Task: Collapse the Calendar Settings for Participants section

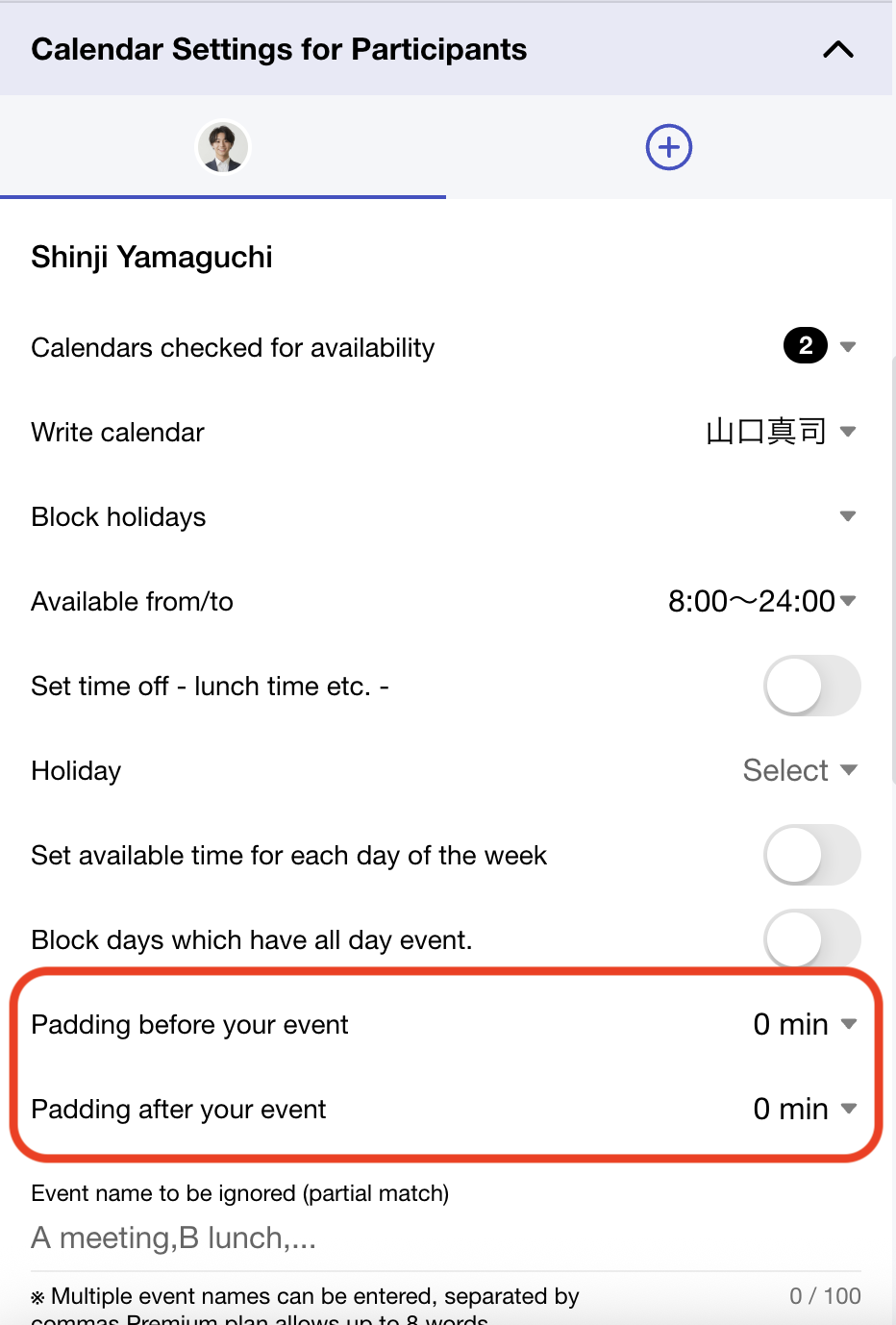Action: pyautogui.click(x=837, y=50)
